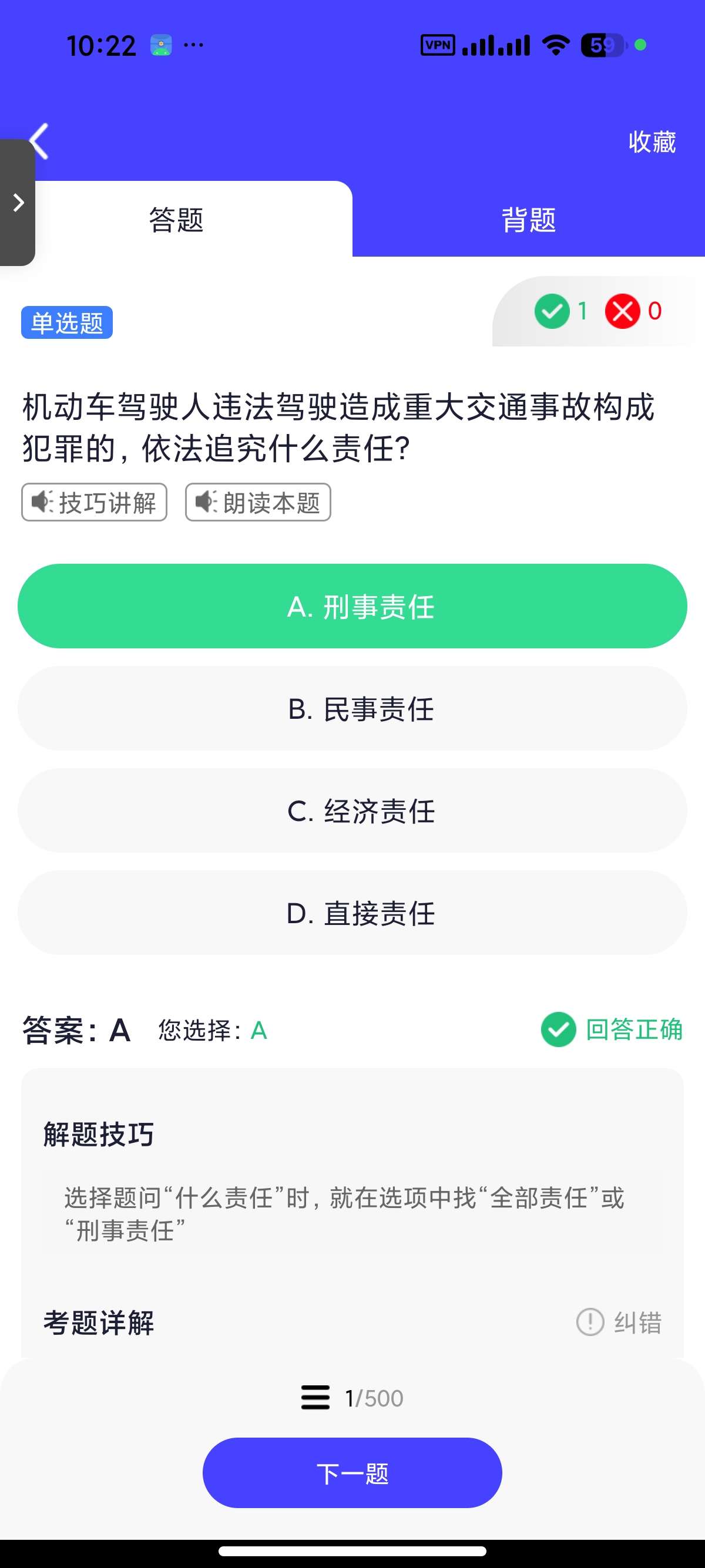Tap 下一题 to go to next question
This screenshot has width=705, height=1568.
tap(352, 1472)
